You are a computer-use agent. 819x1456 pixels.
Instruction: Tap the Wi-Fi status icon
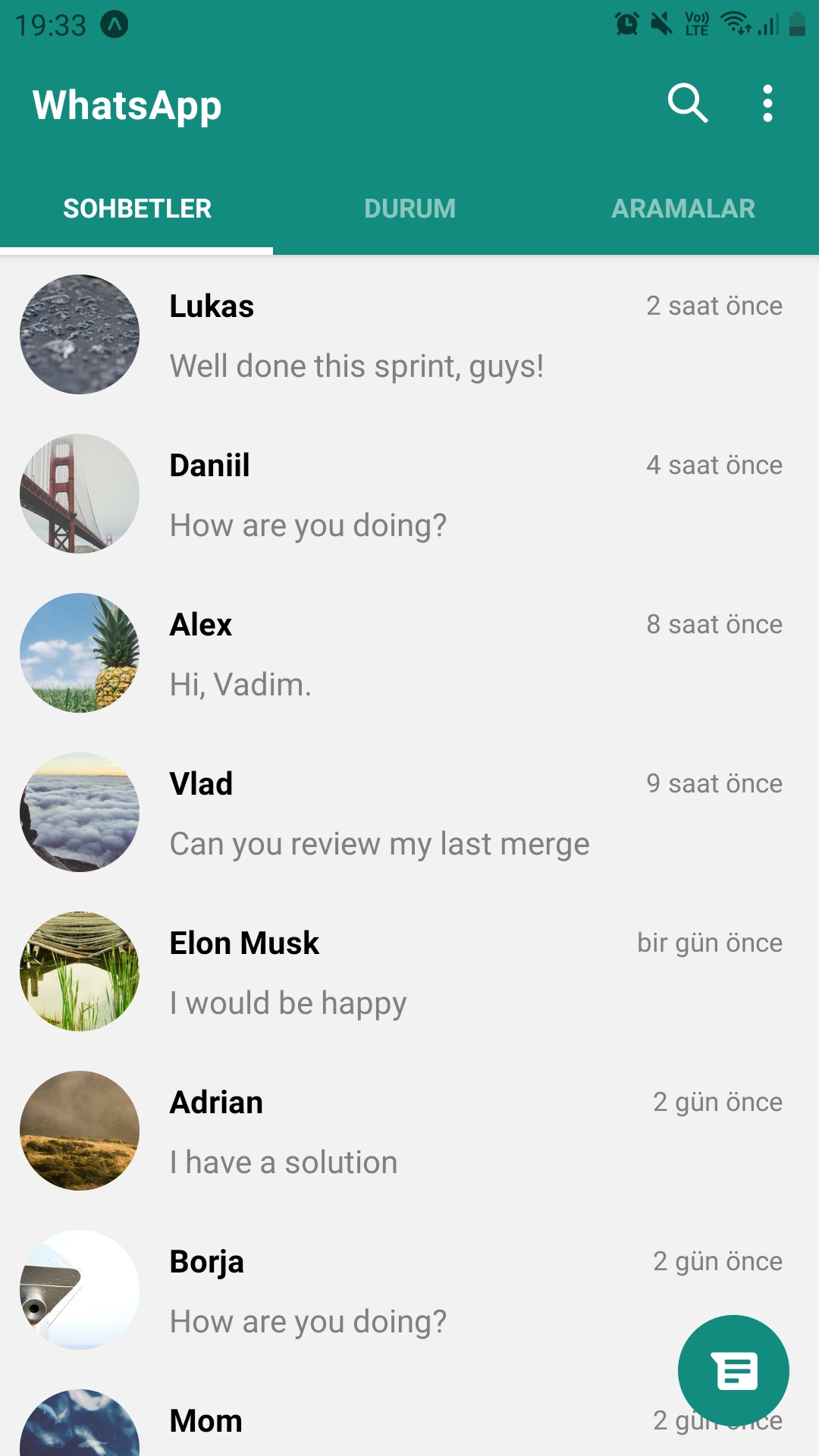(x=733, y=23)
